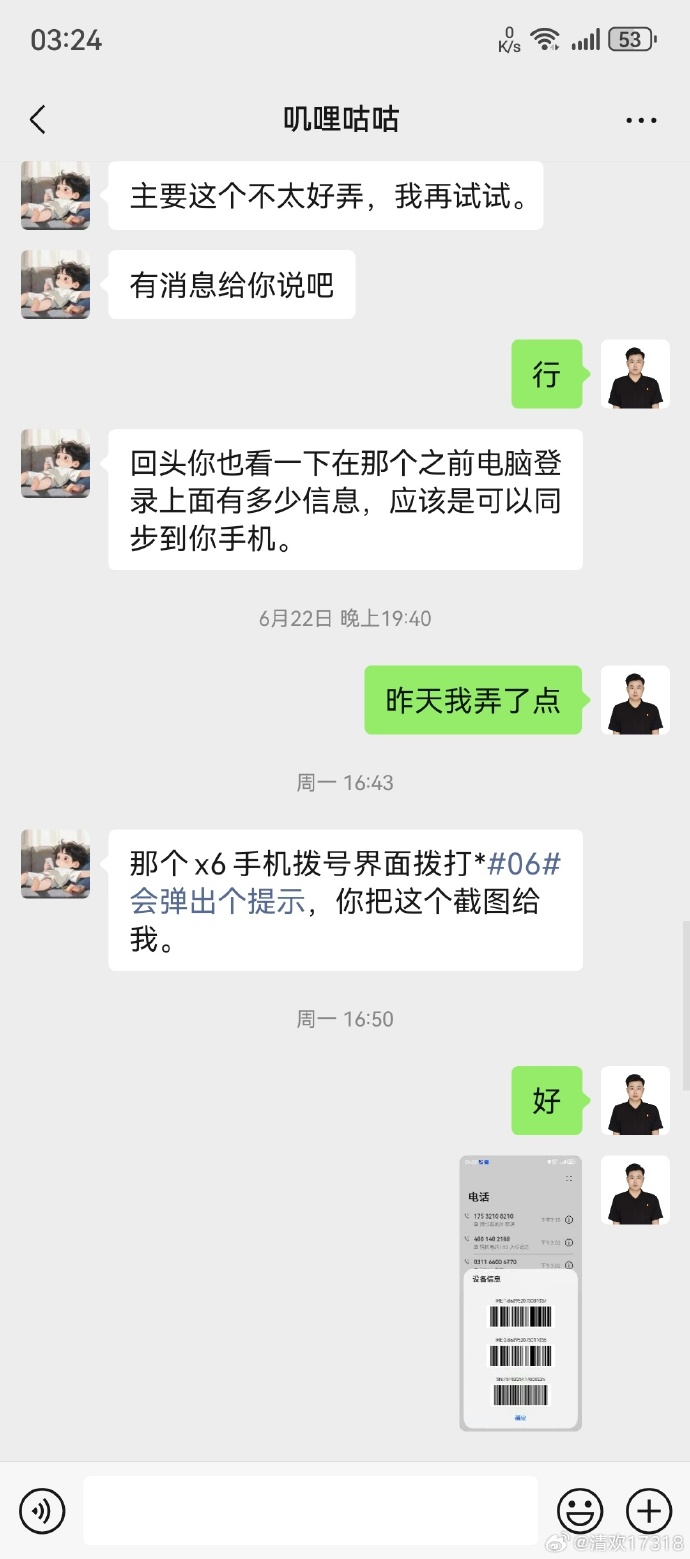Open my avatar beside 昨天我弄了点
Screen dimensions: 690x1559
click(635, 700)
